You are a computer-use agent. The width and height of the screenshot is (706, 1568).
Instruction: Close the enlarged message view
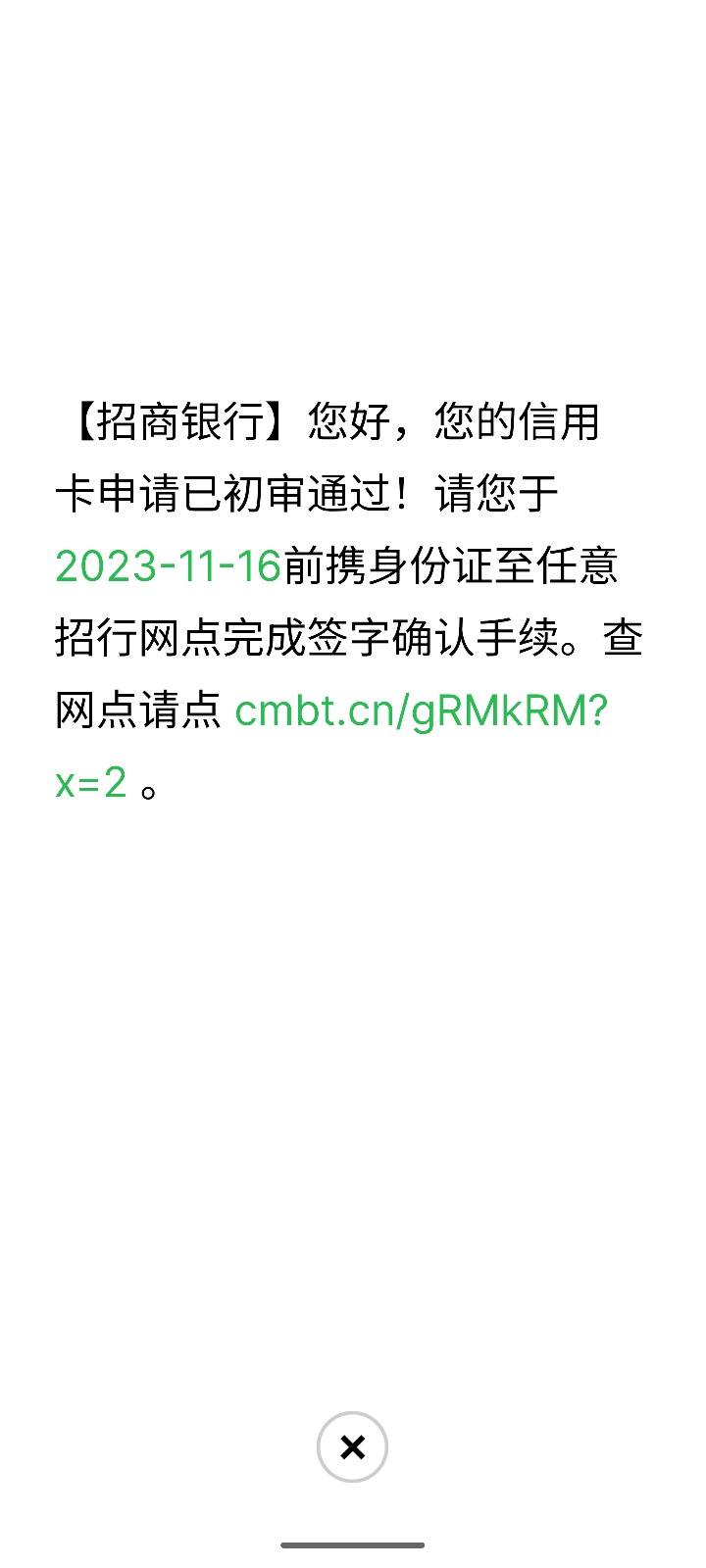pyautogui.click(x=352, y=1446)
